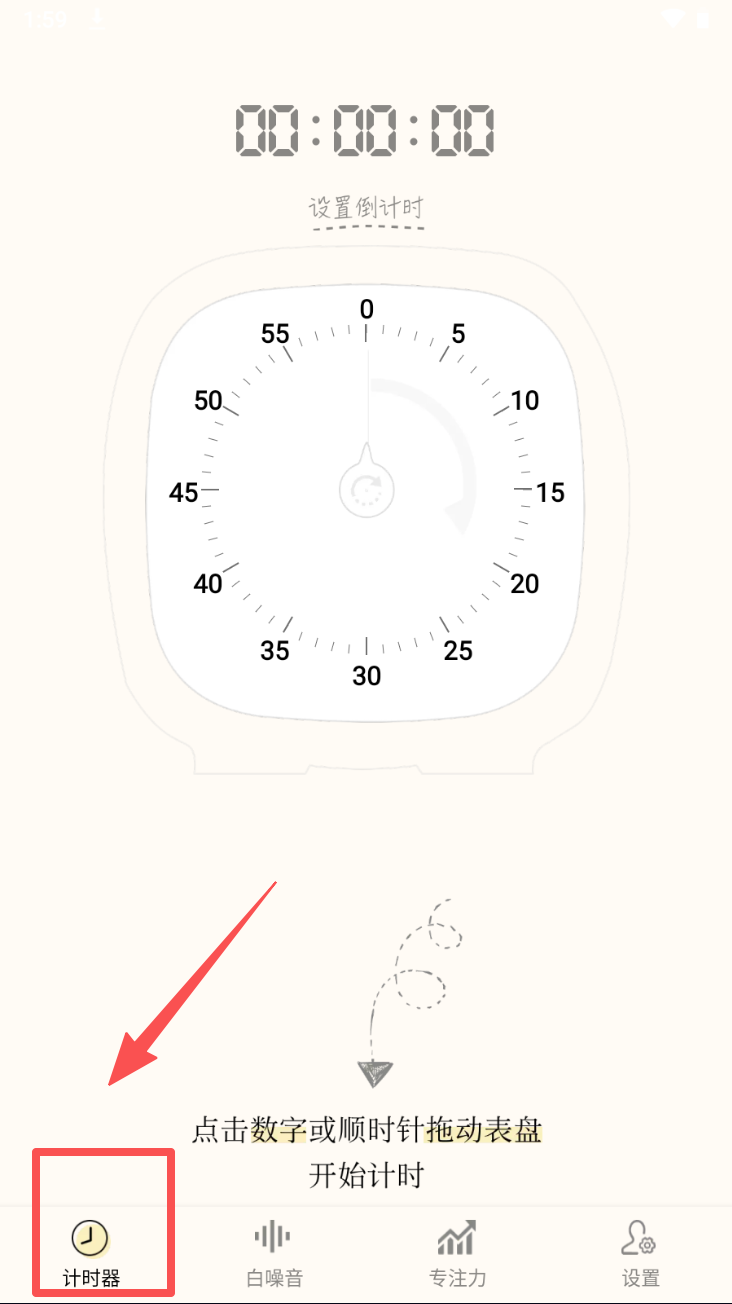Image resolution: width=732 pixels, height=1304 pixels.
Task: Set the dial to 30 minutes
Action: pyautogui.click(x=367, y=676)
